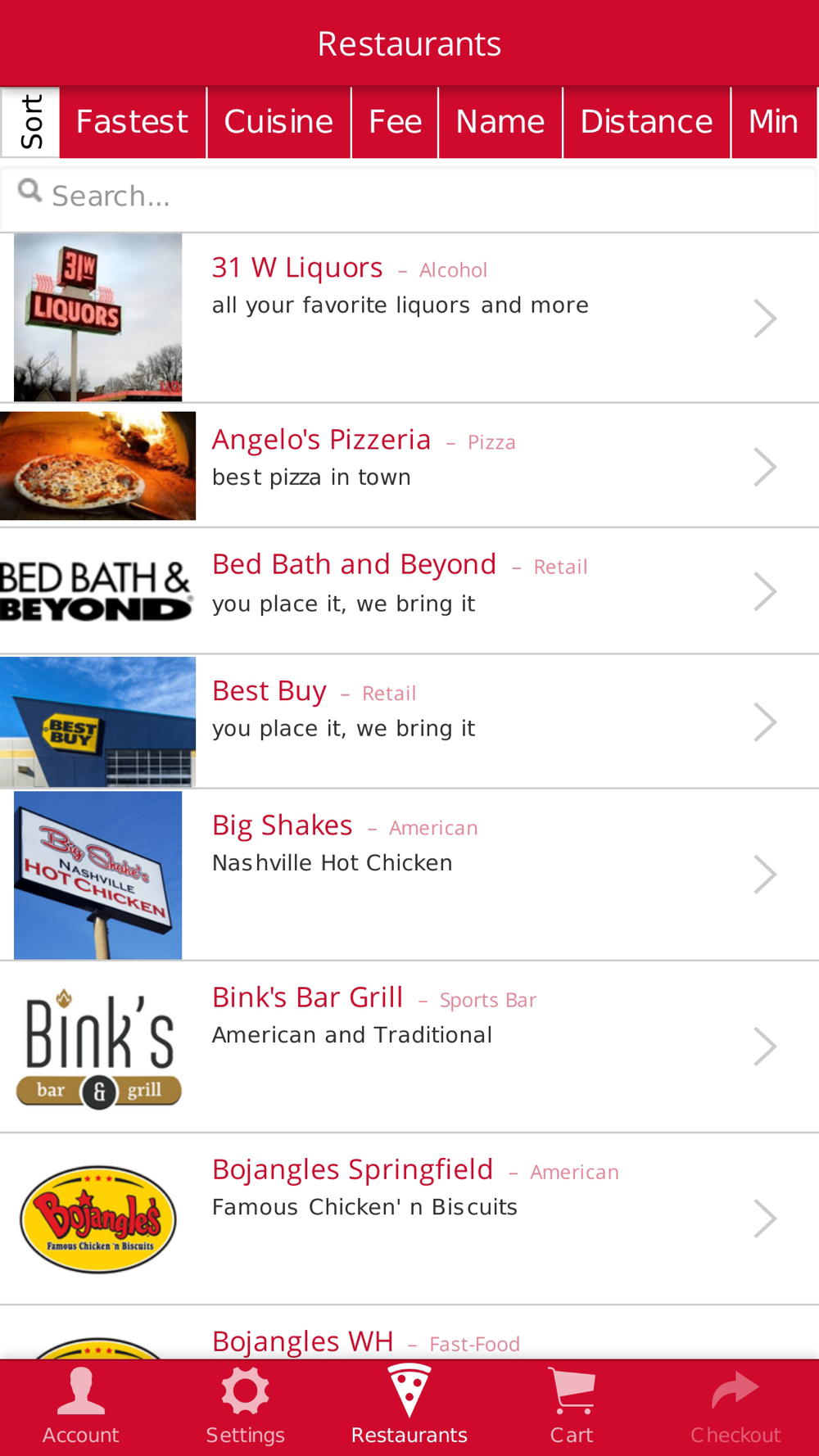Sort the list by Cuisine

click(278, 122)
